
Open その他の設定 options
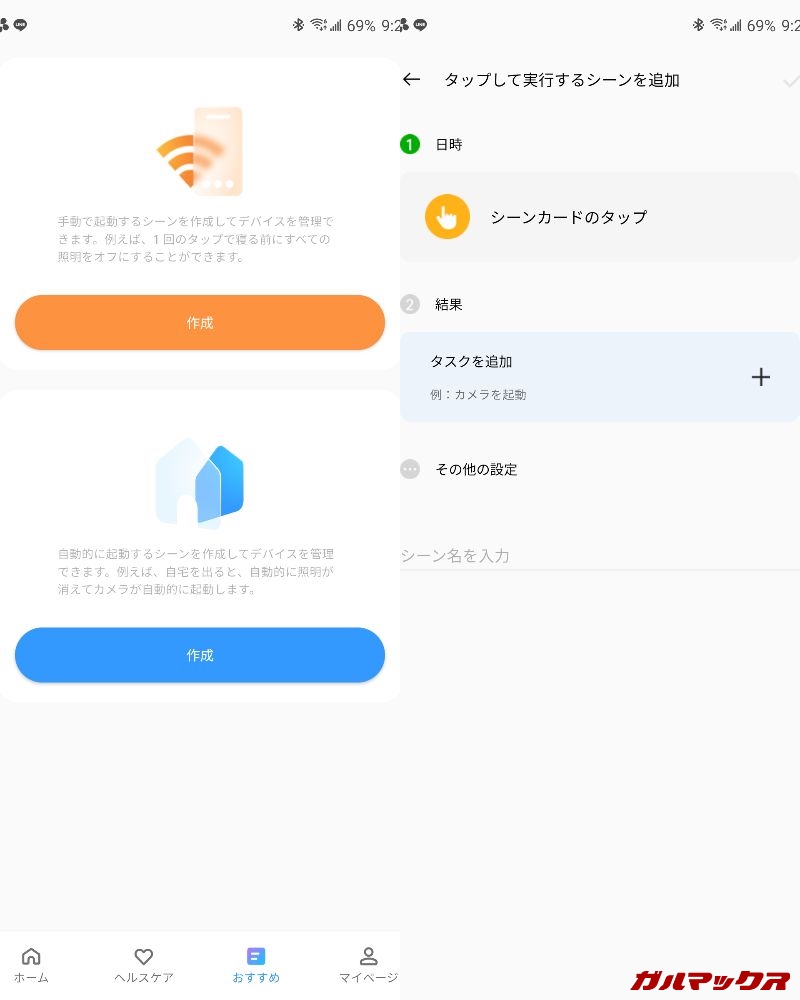tap(476, 469)
